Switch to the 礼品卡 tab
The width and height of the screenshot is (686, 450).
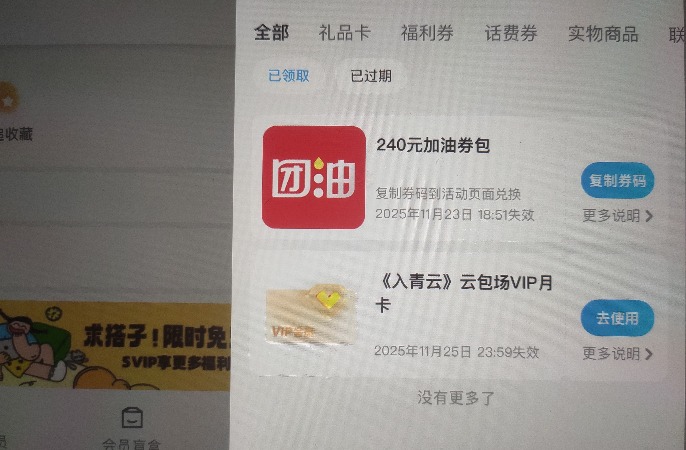coord(344,33)
